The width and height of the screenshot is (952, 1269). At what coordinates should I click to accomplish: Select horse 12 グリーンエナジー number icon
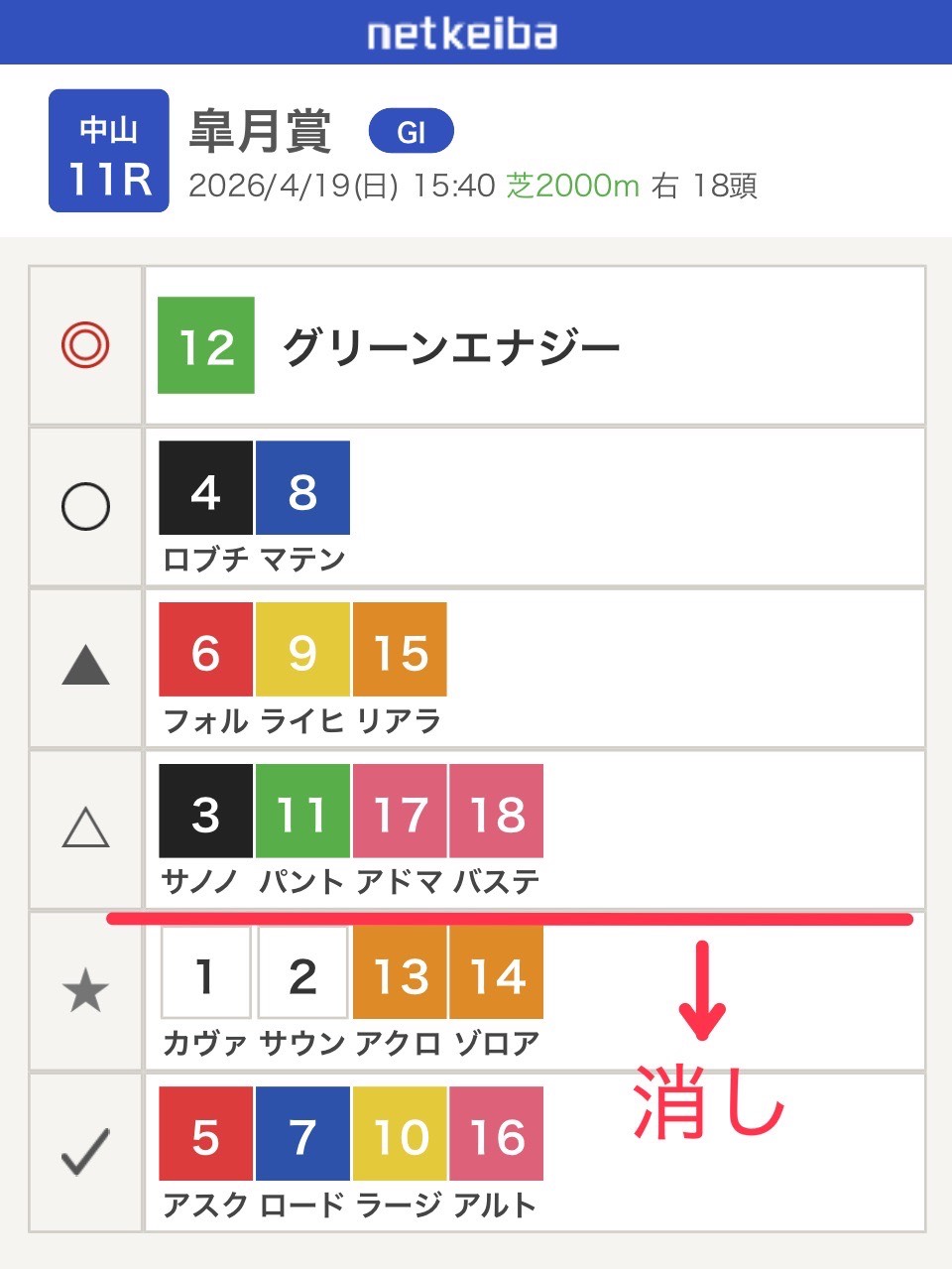[205, 345]
